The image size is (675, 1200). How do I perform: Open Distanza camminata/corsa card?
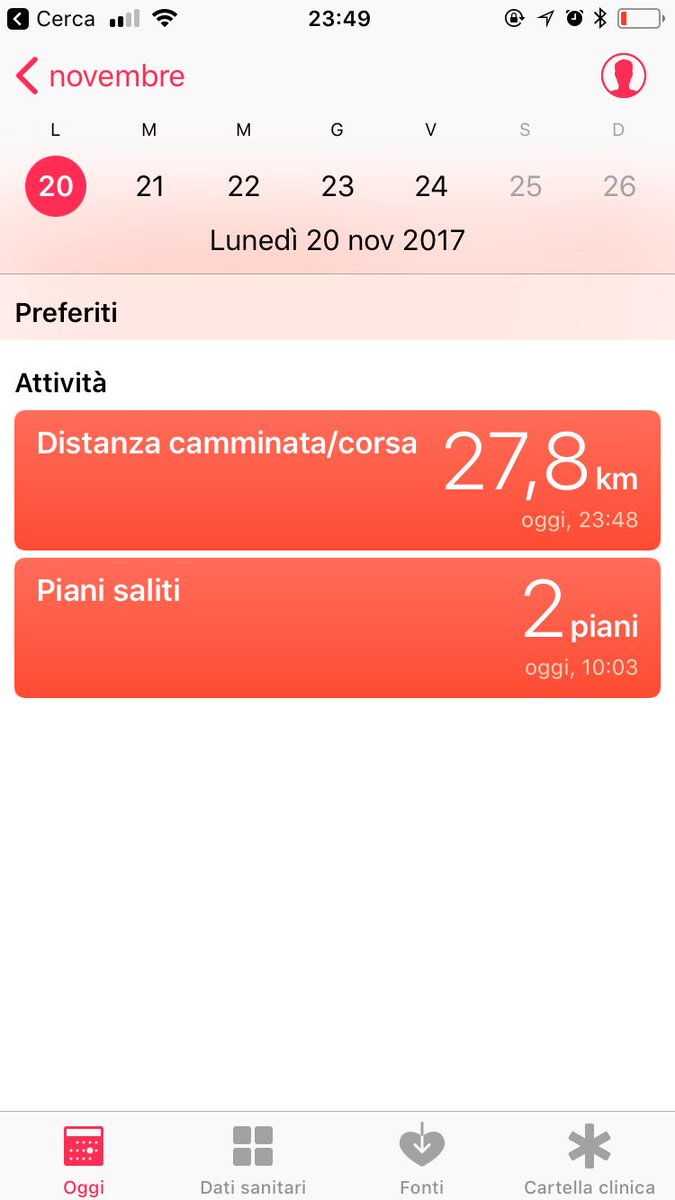tap(337, 480)
